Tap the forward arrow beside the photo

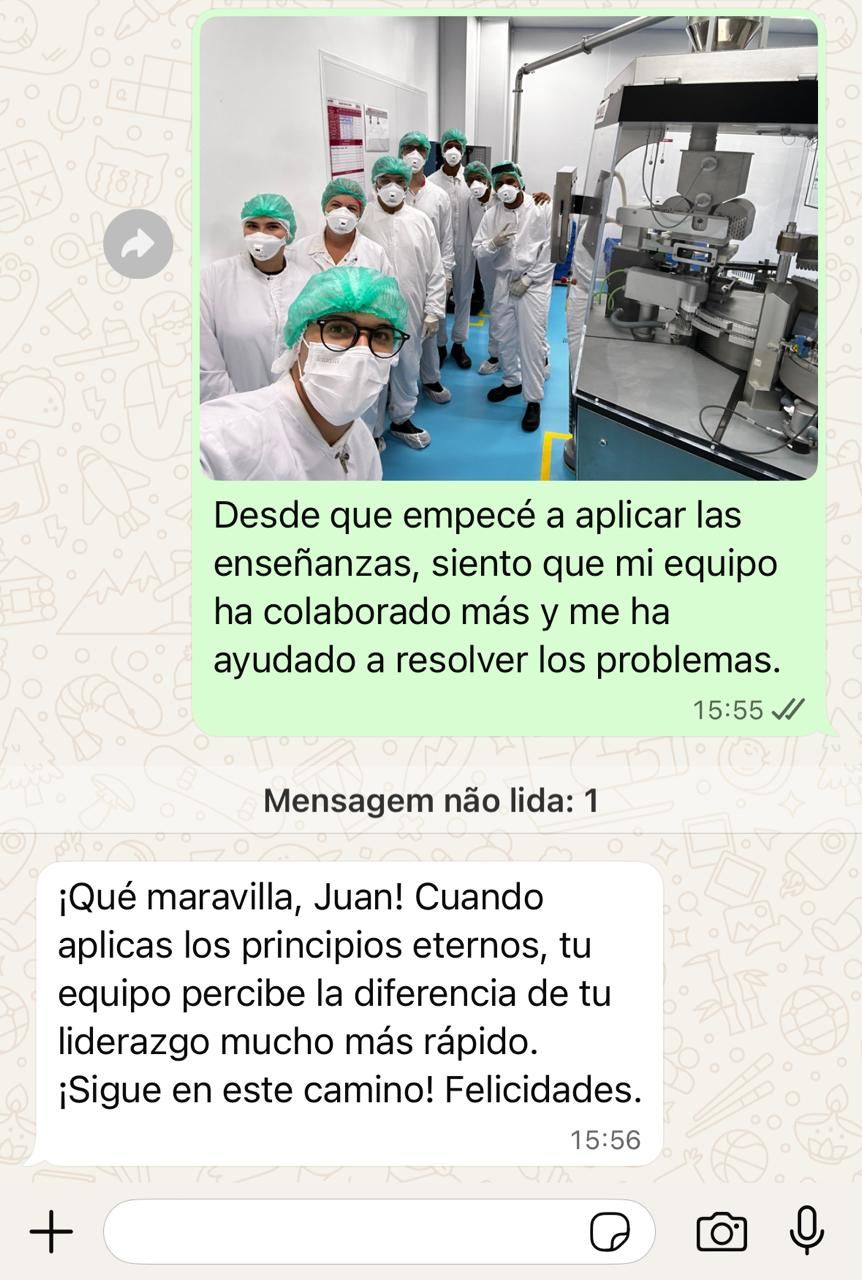click(138, 244)
